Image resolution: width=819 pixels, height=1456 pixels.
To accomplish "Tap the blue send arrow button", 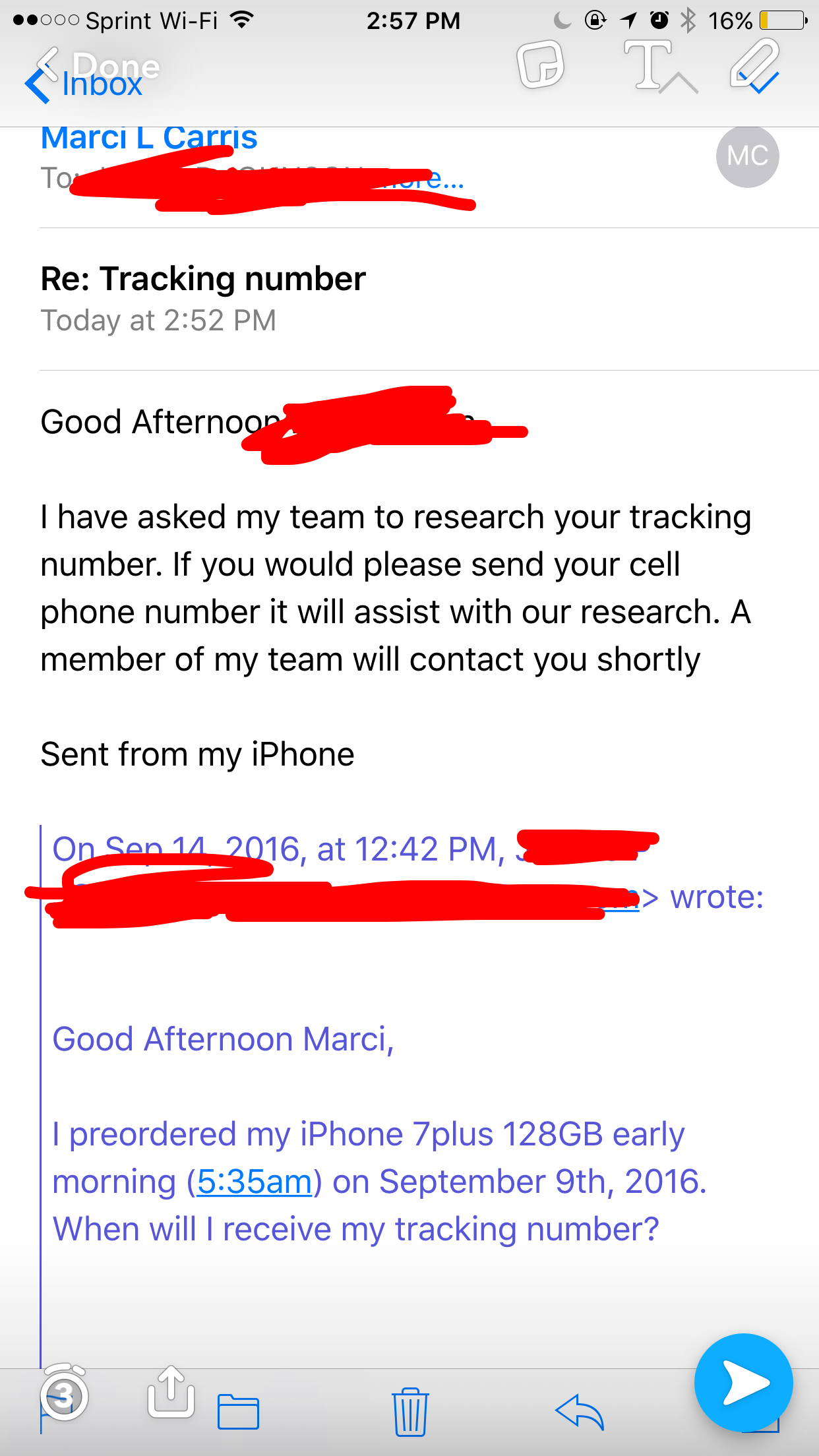I will tap(743, 1382).
